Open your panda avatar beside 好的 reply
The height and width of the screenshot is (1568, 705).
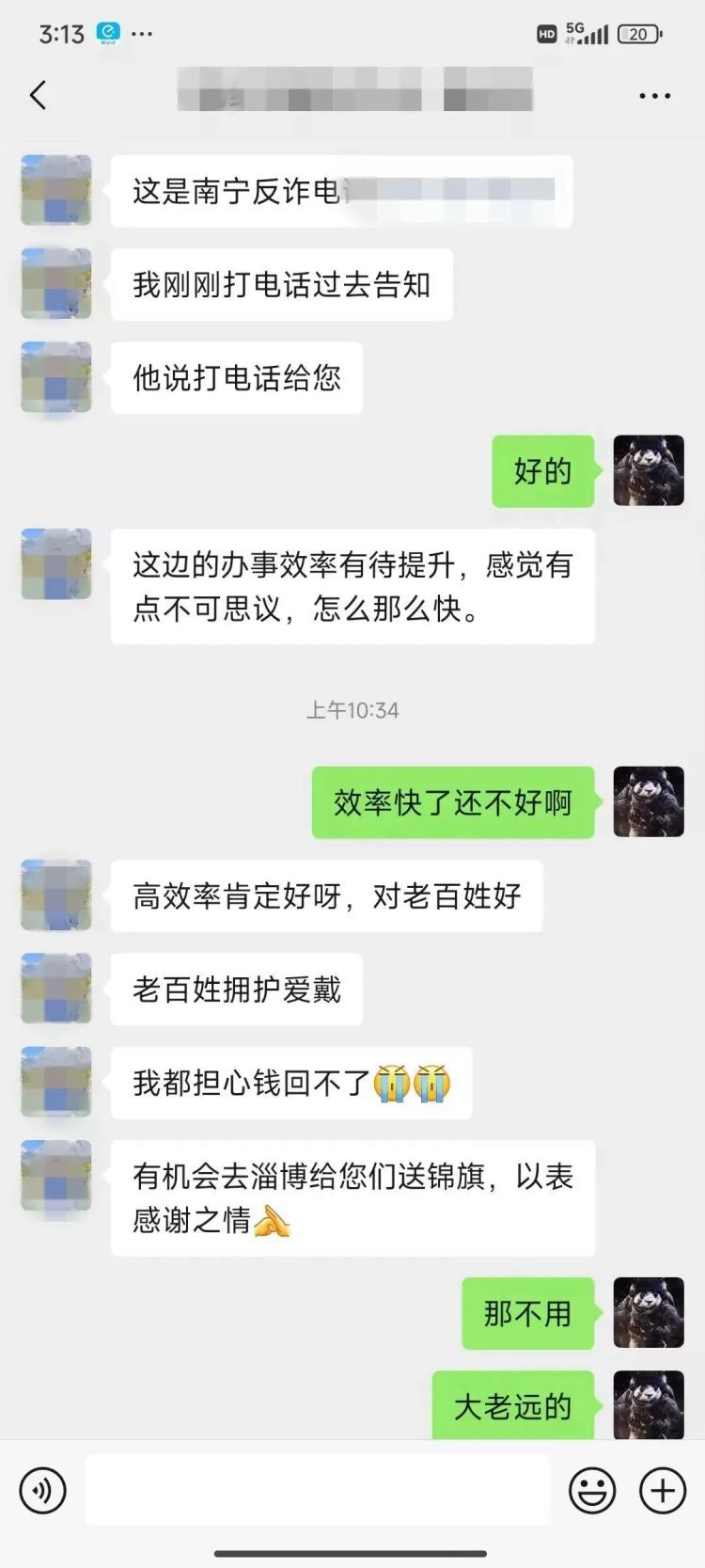coord(648,472)
